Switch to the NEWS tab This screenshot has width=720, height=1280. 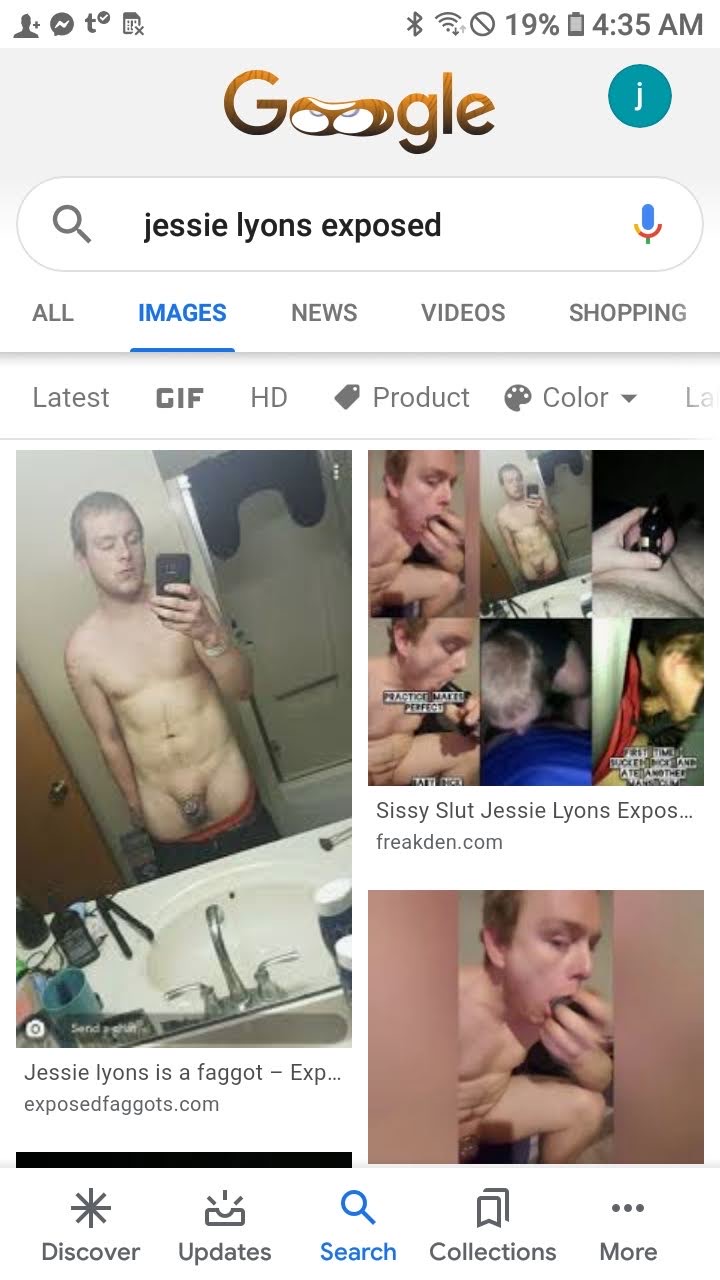324,313
